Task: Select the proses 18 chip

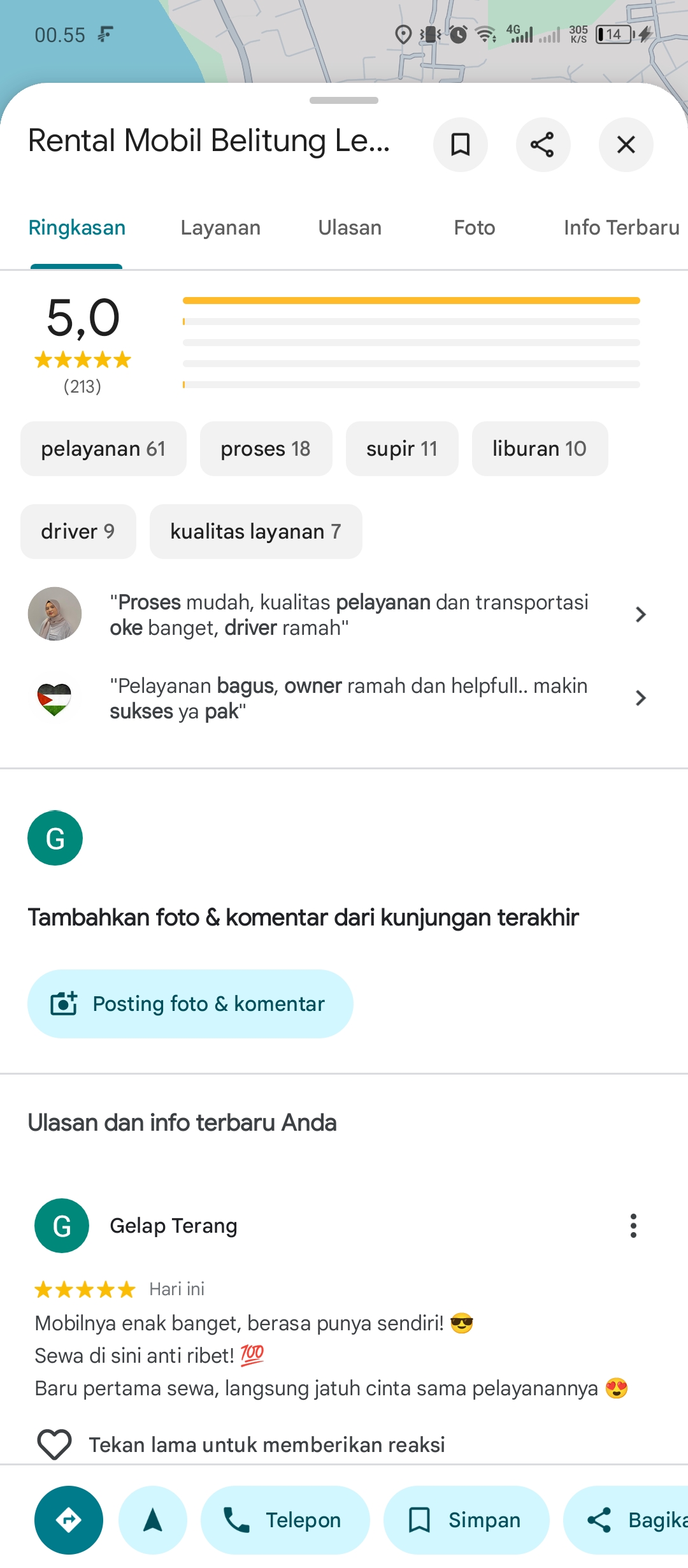Action: coord(266,449)
